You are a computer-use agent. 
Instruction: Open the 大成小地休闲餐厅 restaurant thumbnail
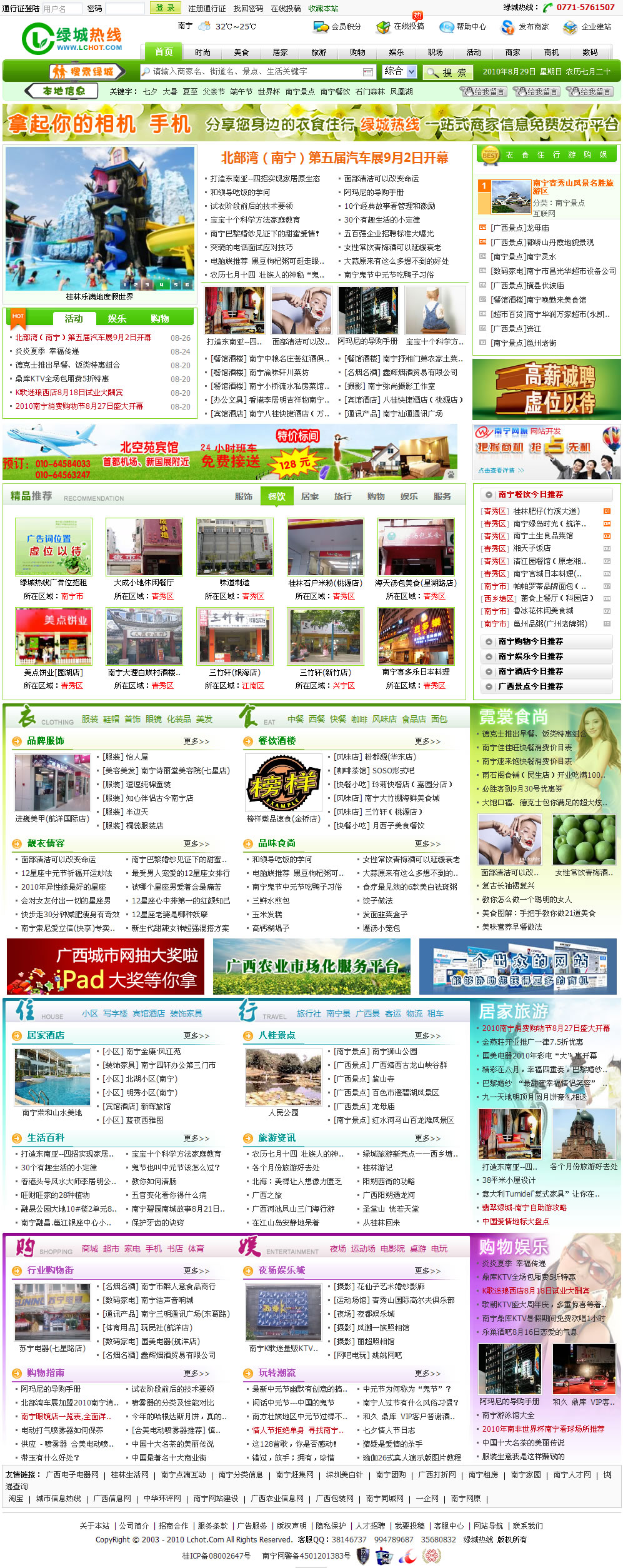tap(144, 547)
